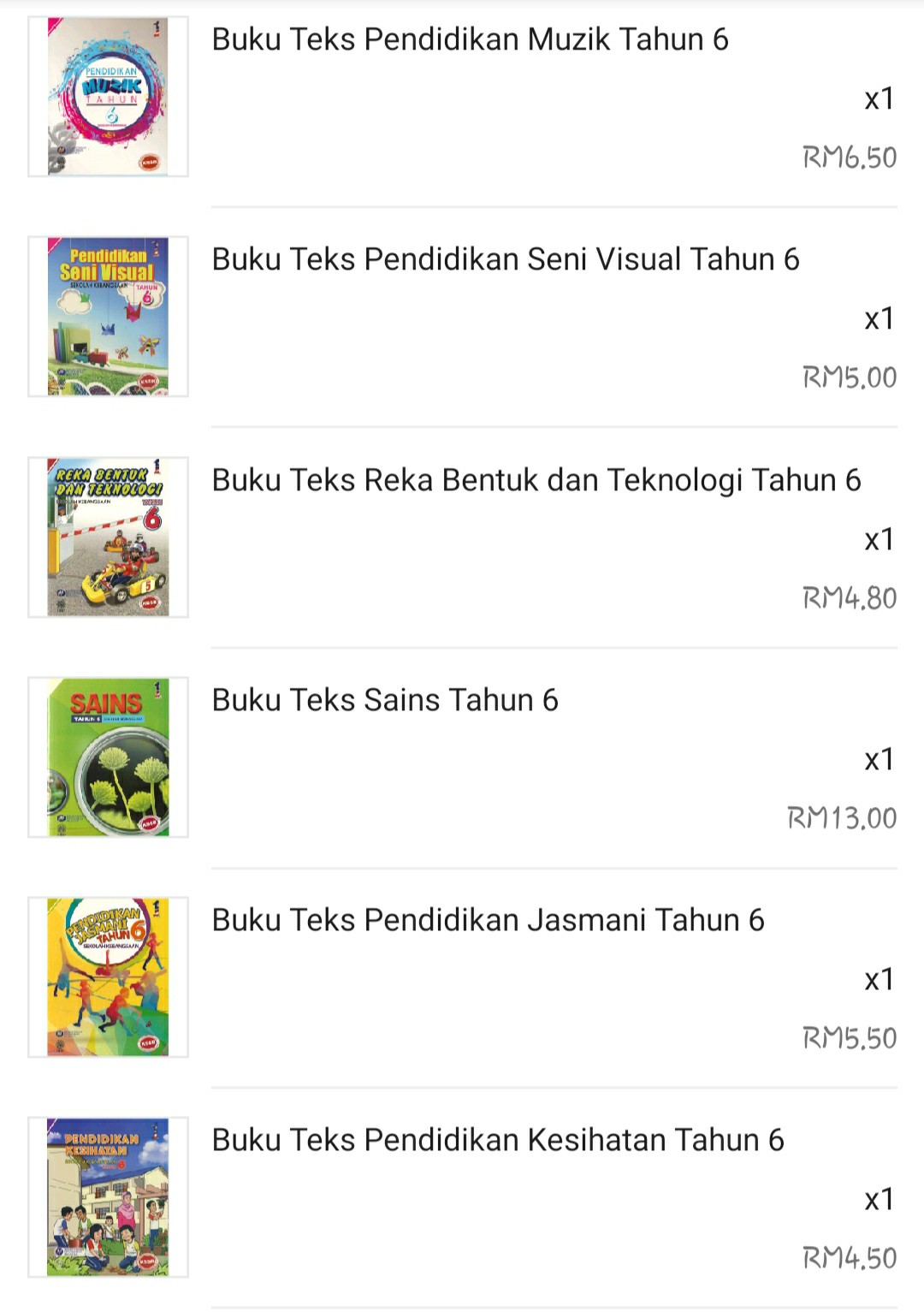
Task: Open Buku Teks Pendidikan Muzik Tahun 6 item
Action: tap(470, 40)
